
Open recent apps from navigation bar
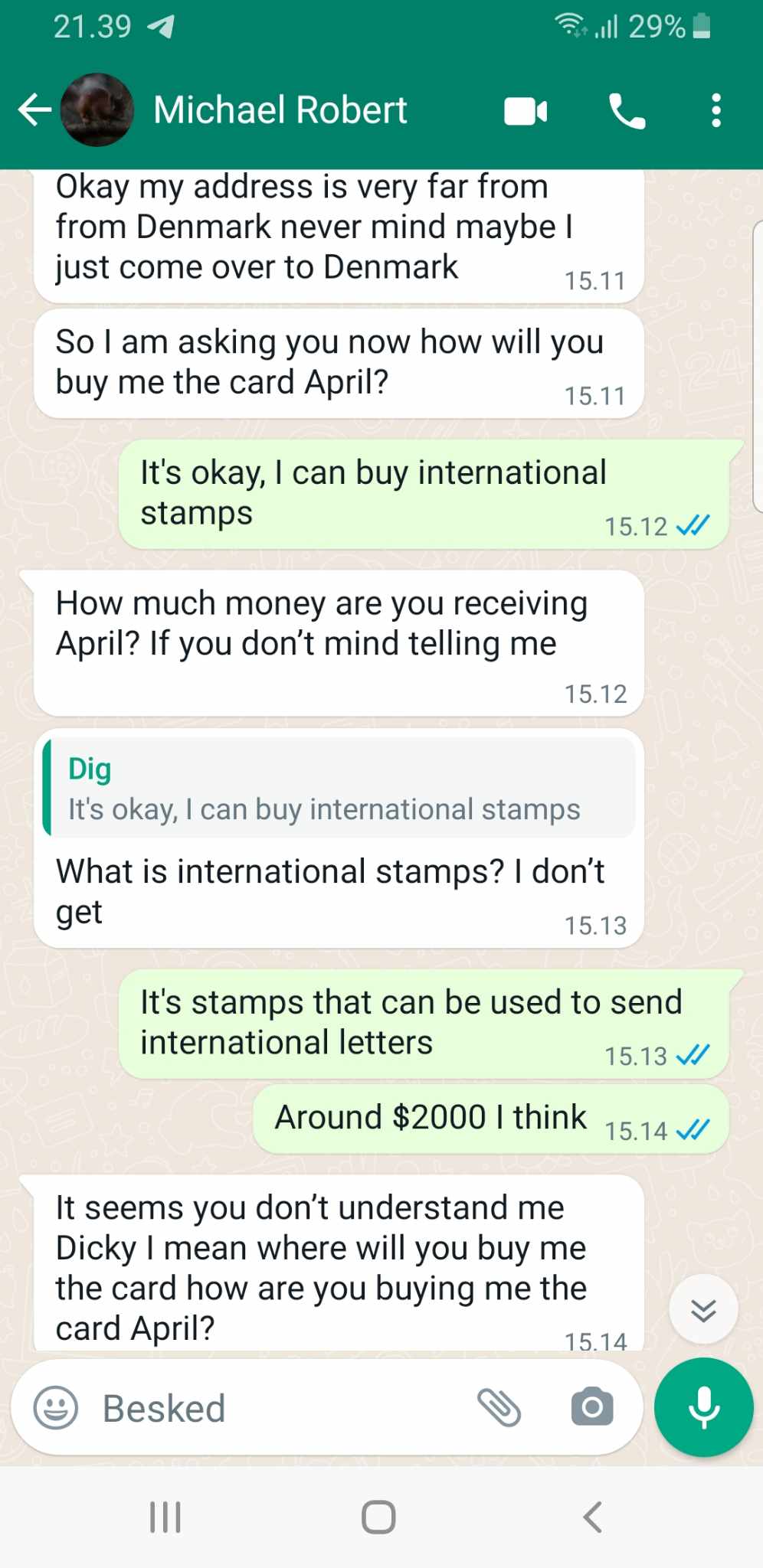[x=165, y=1517]
